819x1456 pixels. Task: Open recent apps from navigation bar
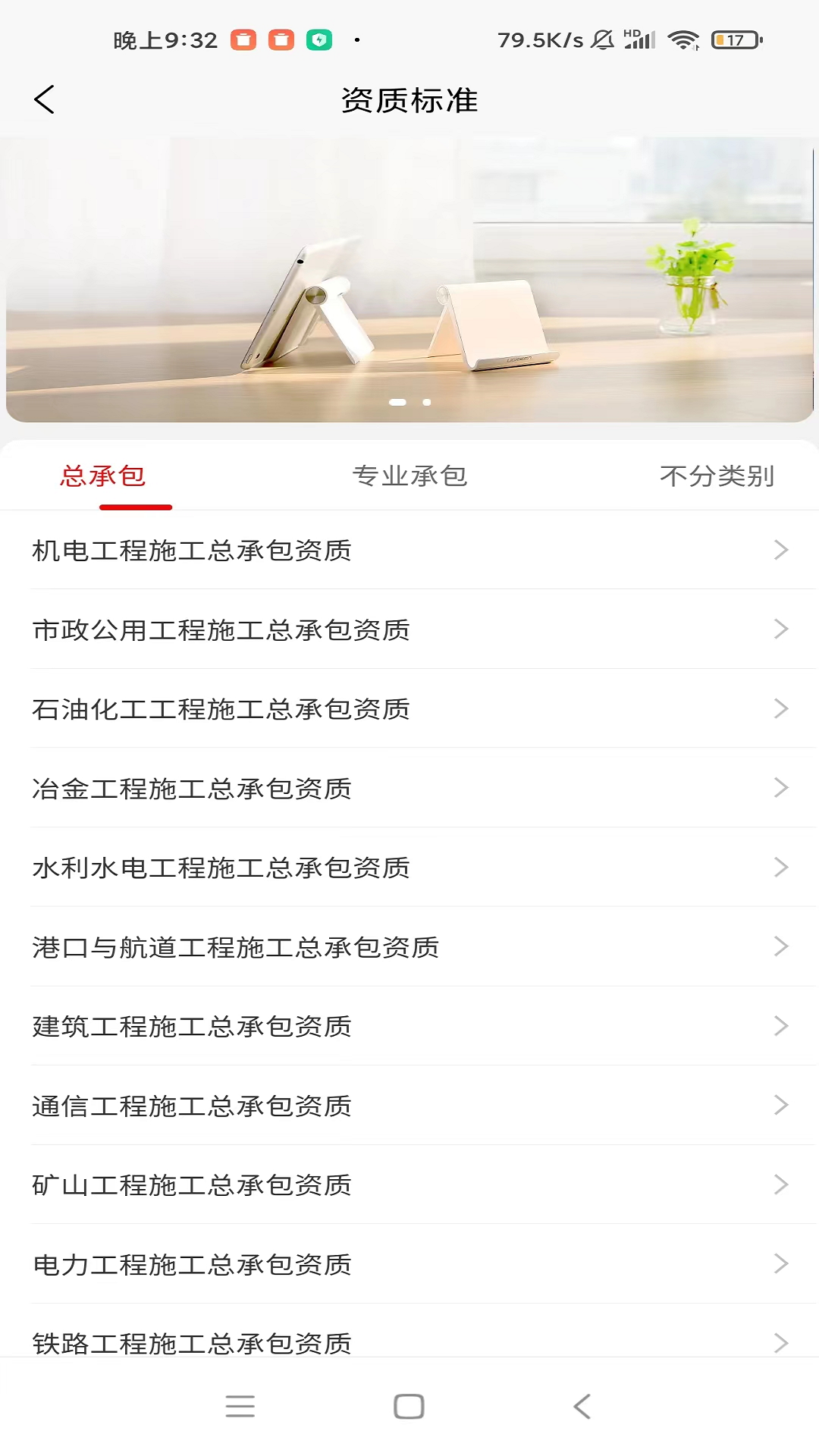[x=240, y=1407]
